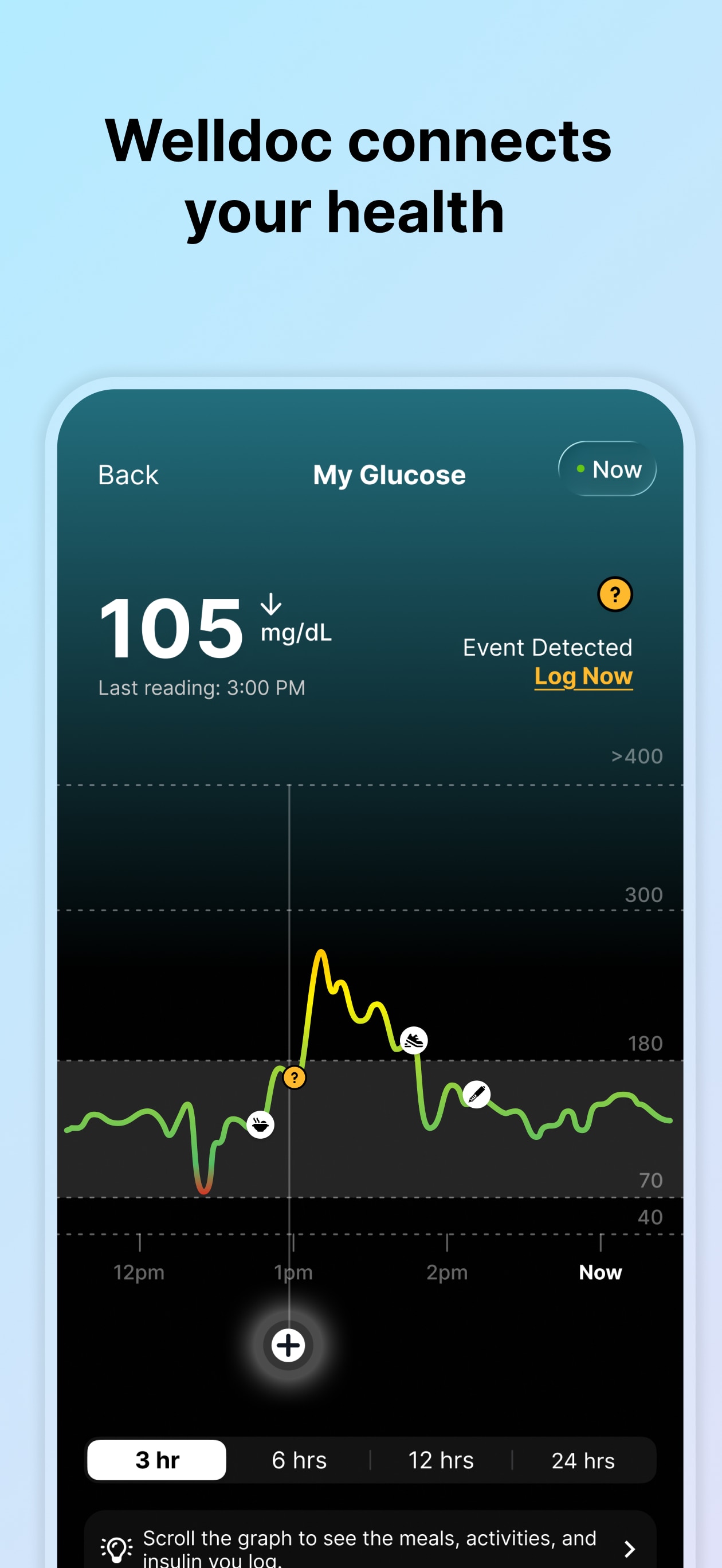Switch the graph to 12 hrs

pos(441,1460)
